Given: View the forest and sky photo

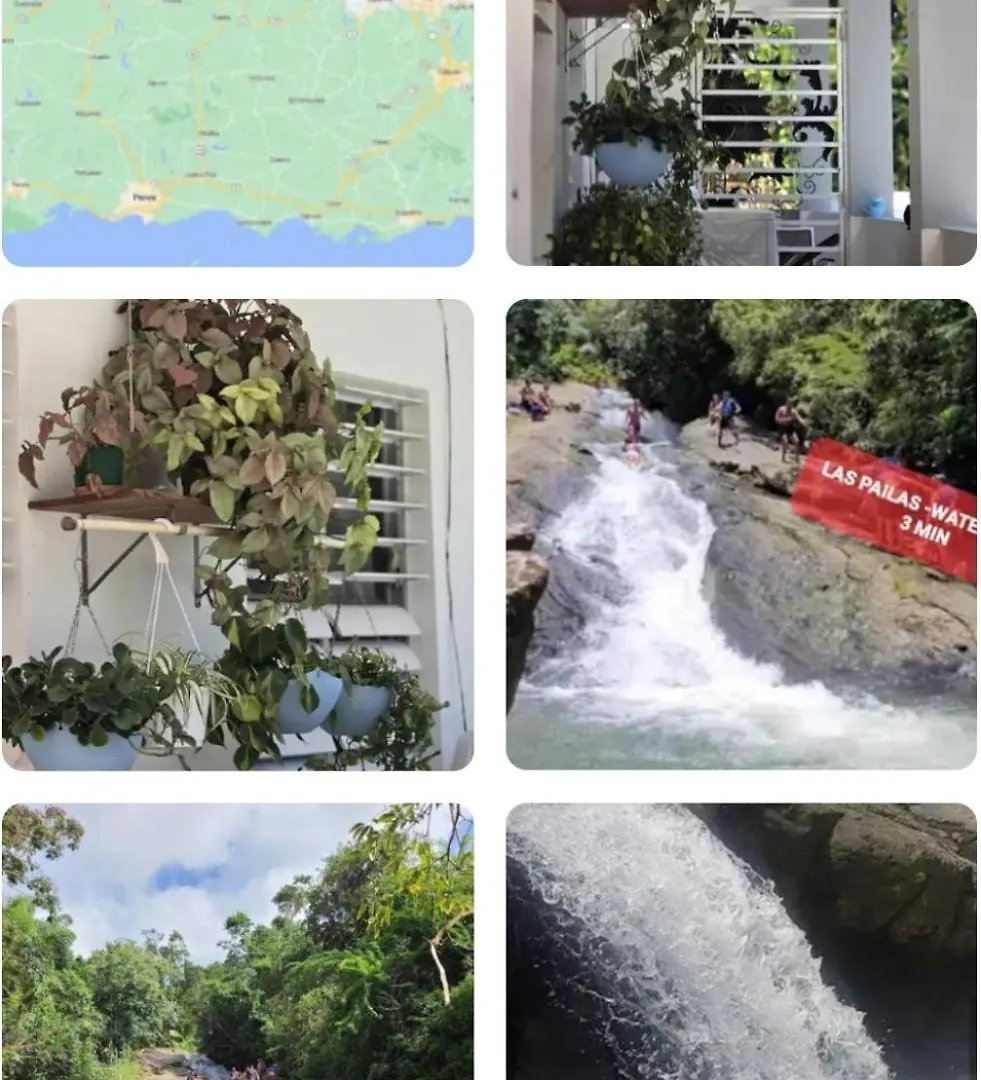Looking at the screenshot, I should click(x=238, y=940).
